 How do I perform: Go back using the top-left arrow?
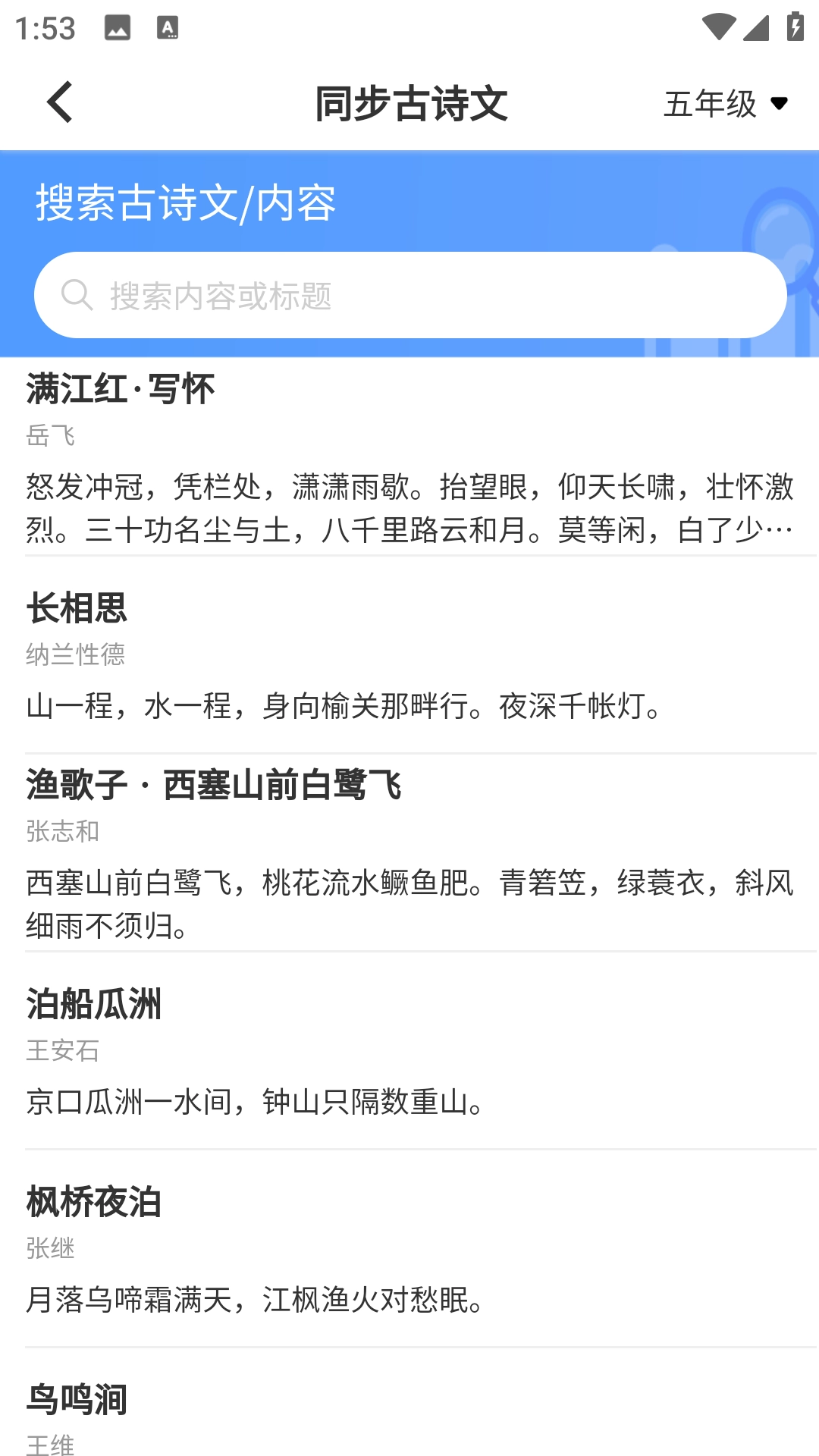[x=59, y=102]
